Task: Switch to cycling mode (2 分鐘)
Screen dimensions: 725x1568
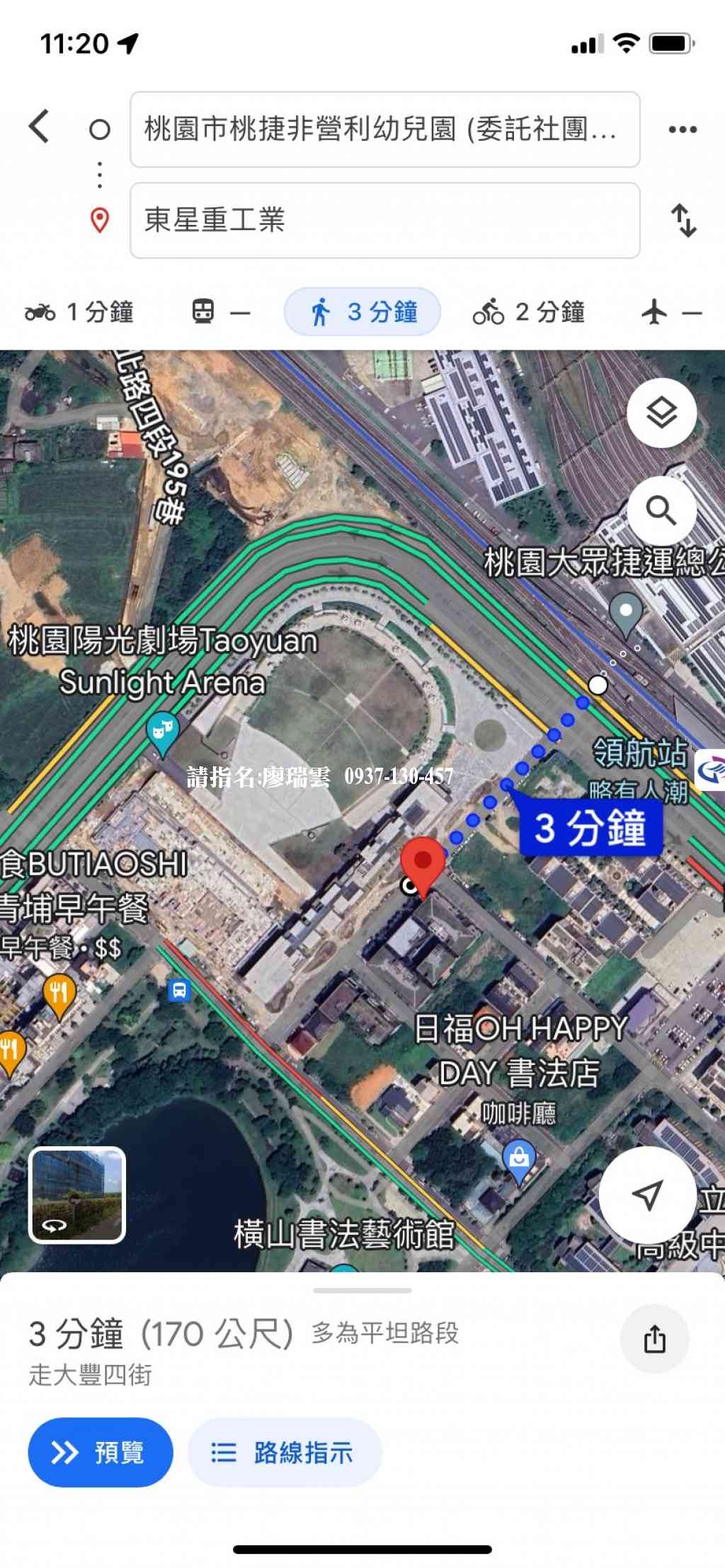Action: 529,312
